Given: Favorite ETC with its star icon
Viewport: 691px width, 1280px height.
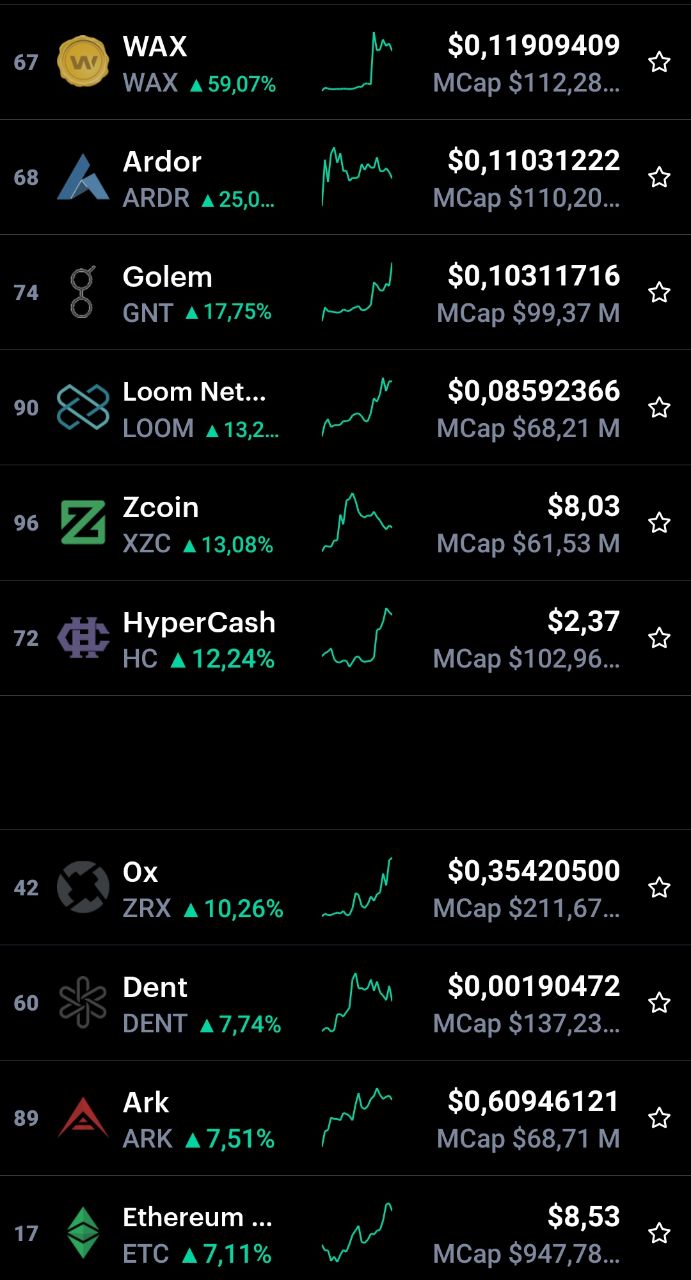Looking at the screenshot, I should pos(659,1233).
